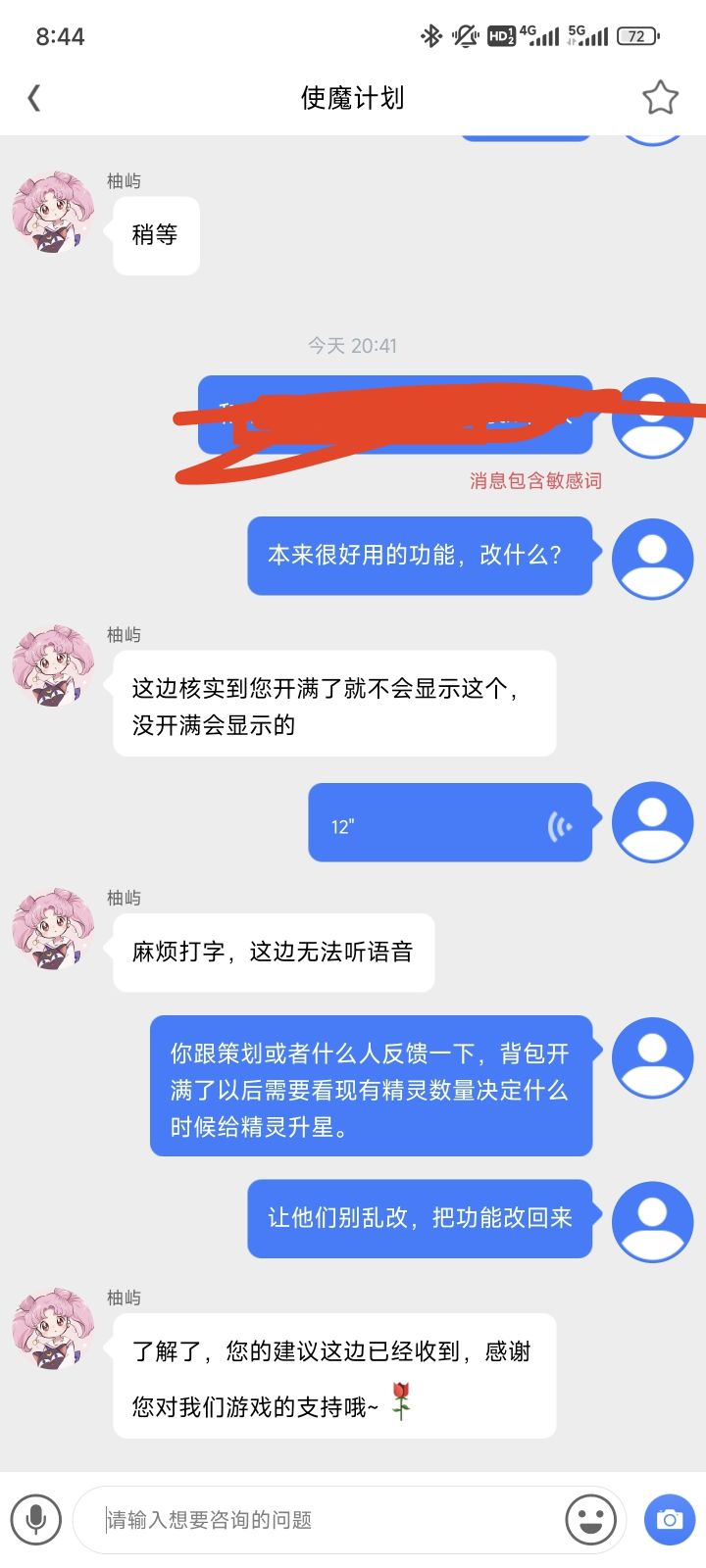
Task: Tap 柚屿's avatar beside the final reply
Action: [x=52, y=1331]
